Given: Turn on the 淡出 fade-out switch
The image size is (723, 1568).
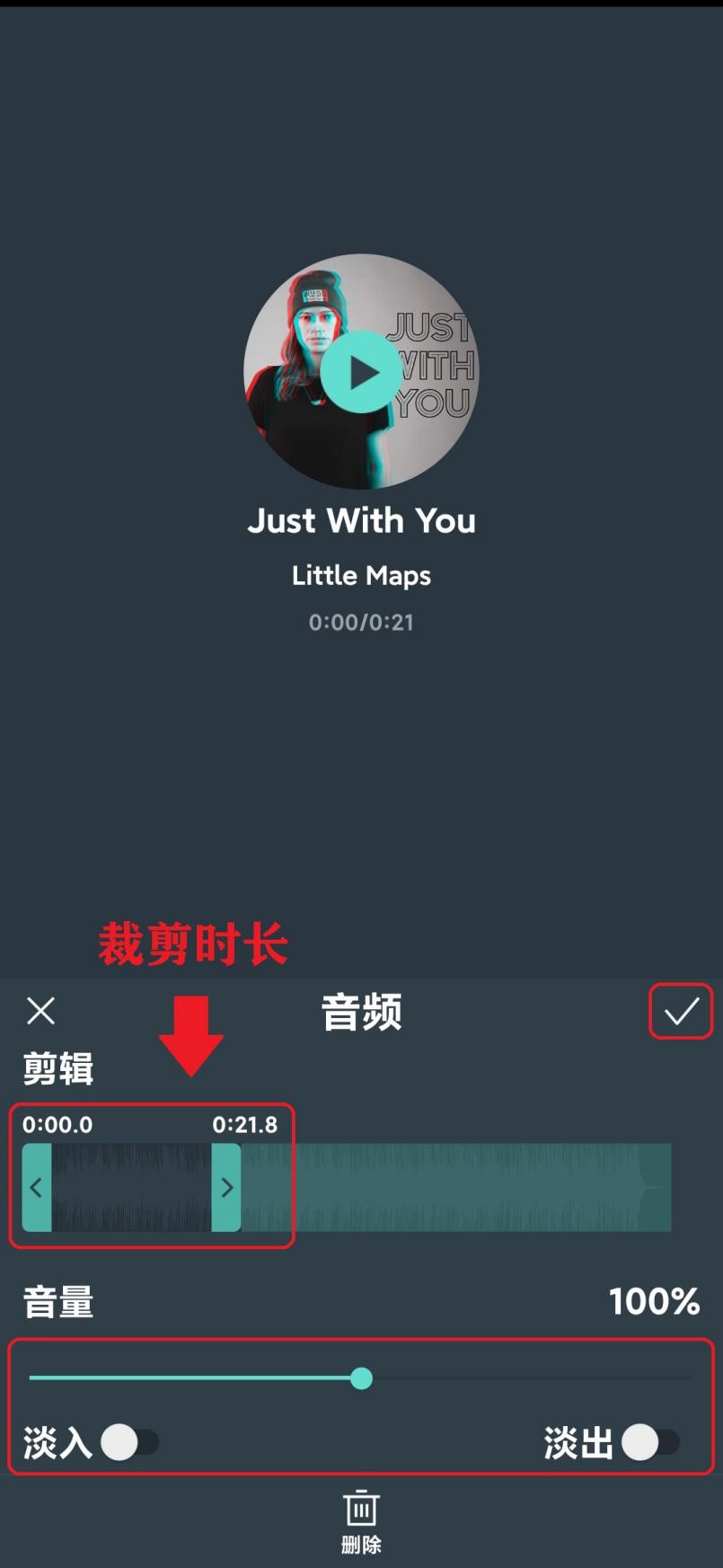Looking at the screenshot, I should [650, 1442].
